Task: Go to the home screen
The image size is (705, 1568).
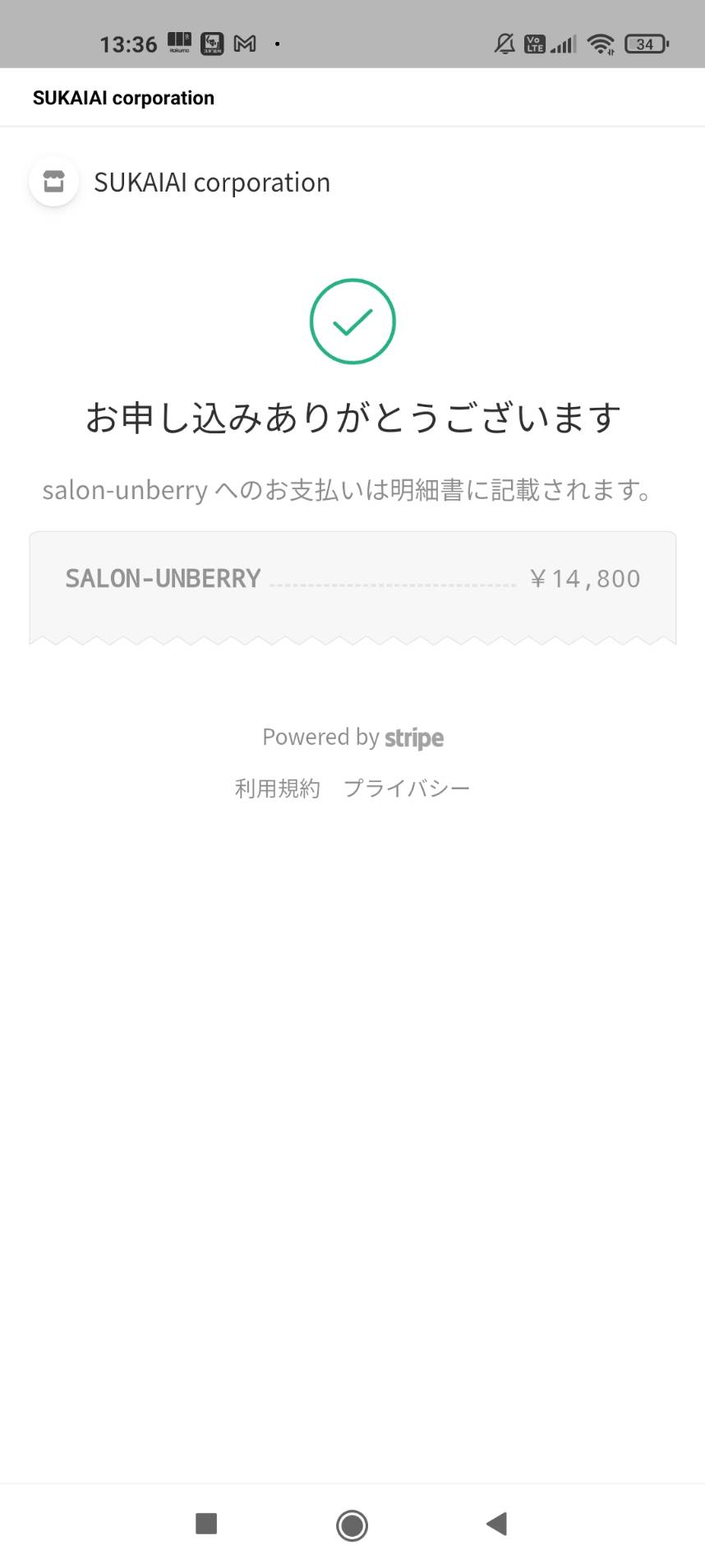Action: coord(352,1525)
